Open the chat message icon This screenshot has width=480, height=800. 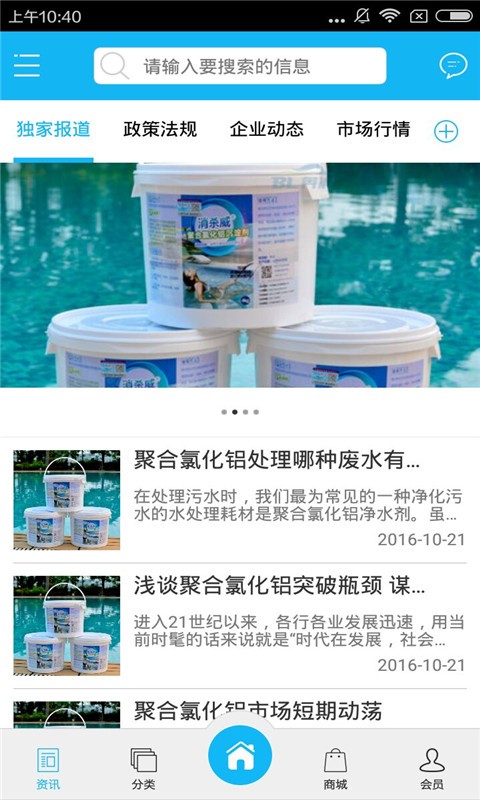[x=453, y=66]
